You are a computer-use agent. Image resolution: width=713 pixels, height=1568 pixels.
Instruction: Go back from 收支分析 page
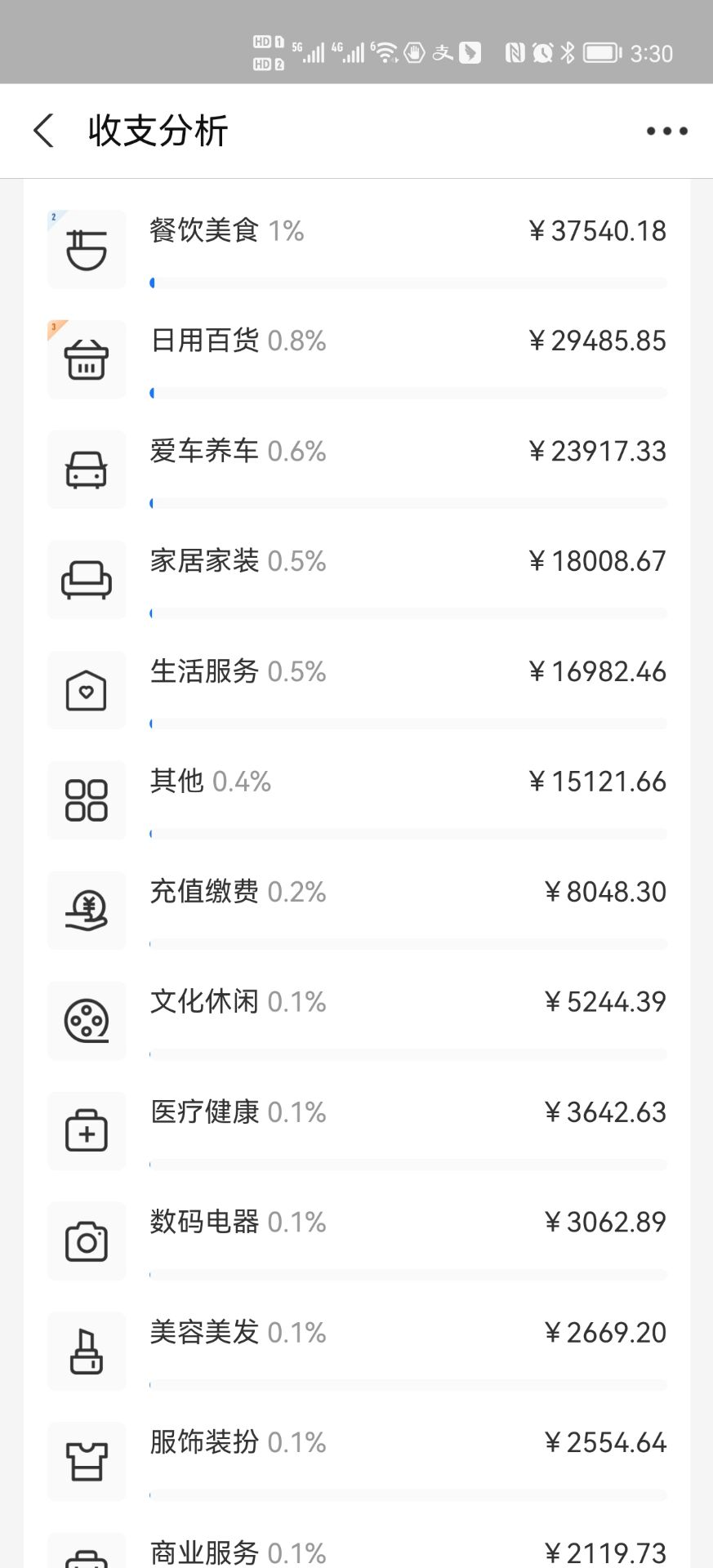44,131
